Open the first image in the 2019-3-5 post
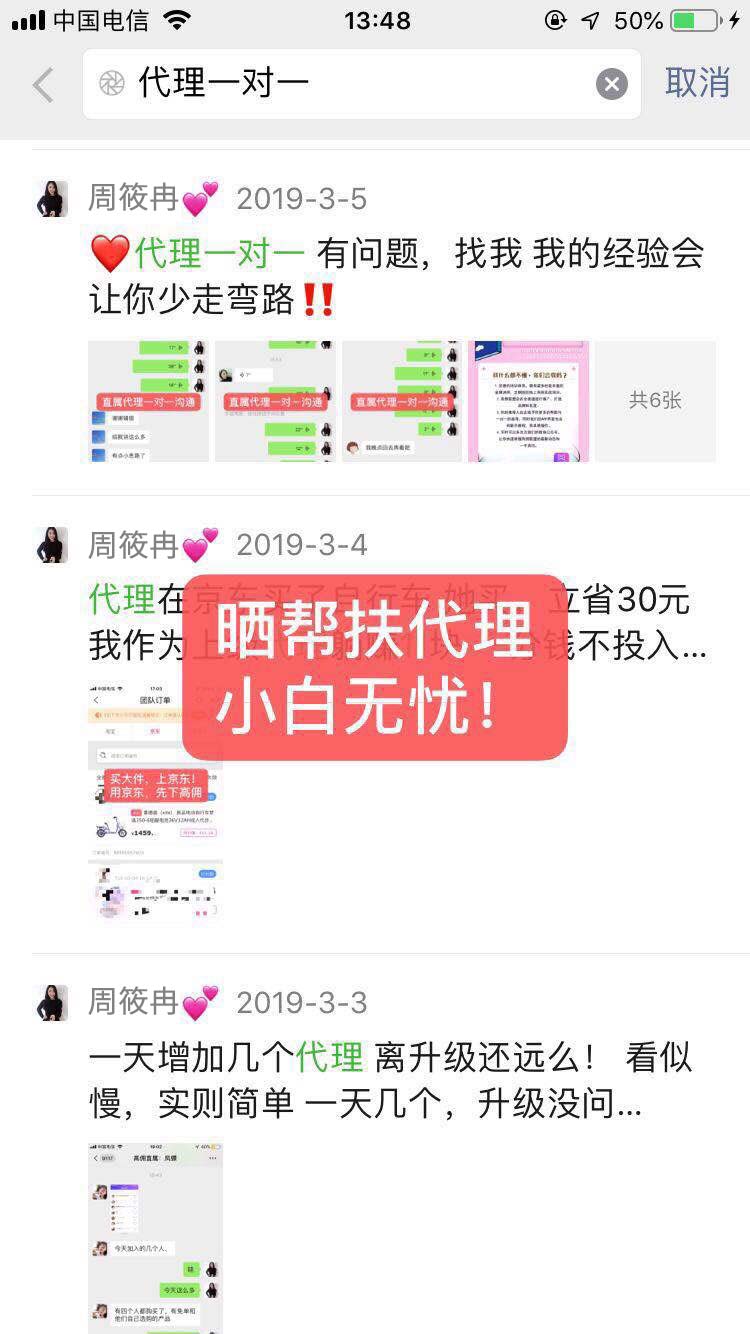The width and height of the screenshot is (750, 1334). (x=148, y=401)
